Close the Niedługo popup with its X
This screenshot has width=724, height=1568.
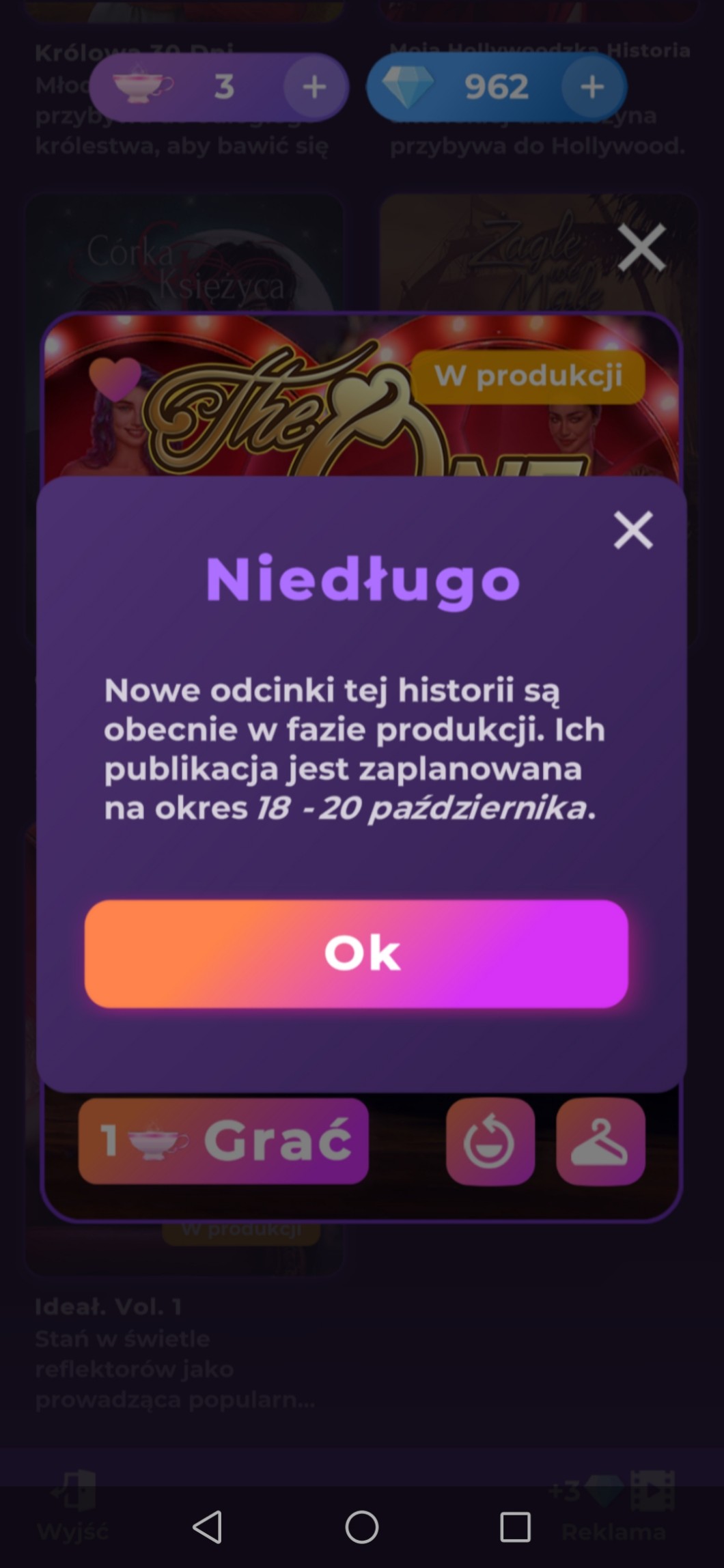(x=633, y=530)
